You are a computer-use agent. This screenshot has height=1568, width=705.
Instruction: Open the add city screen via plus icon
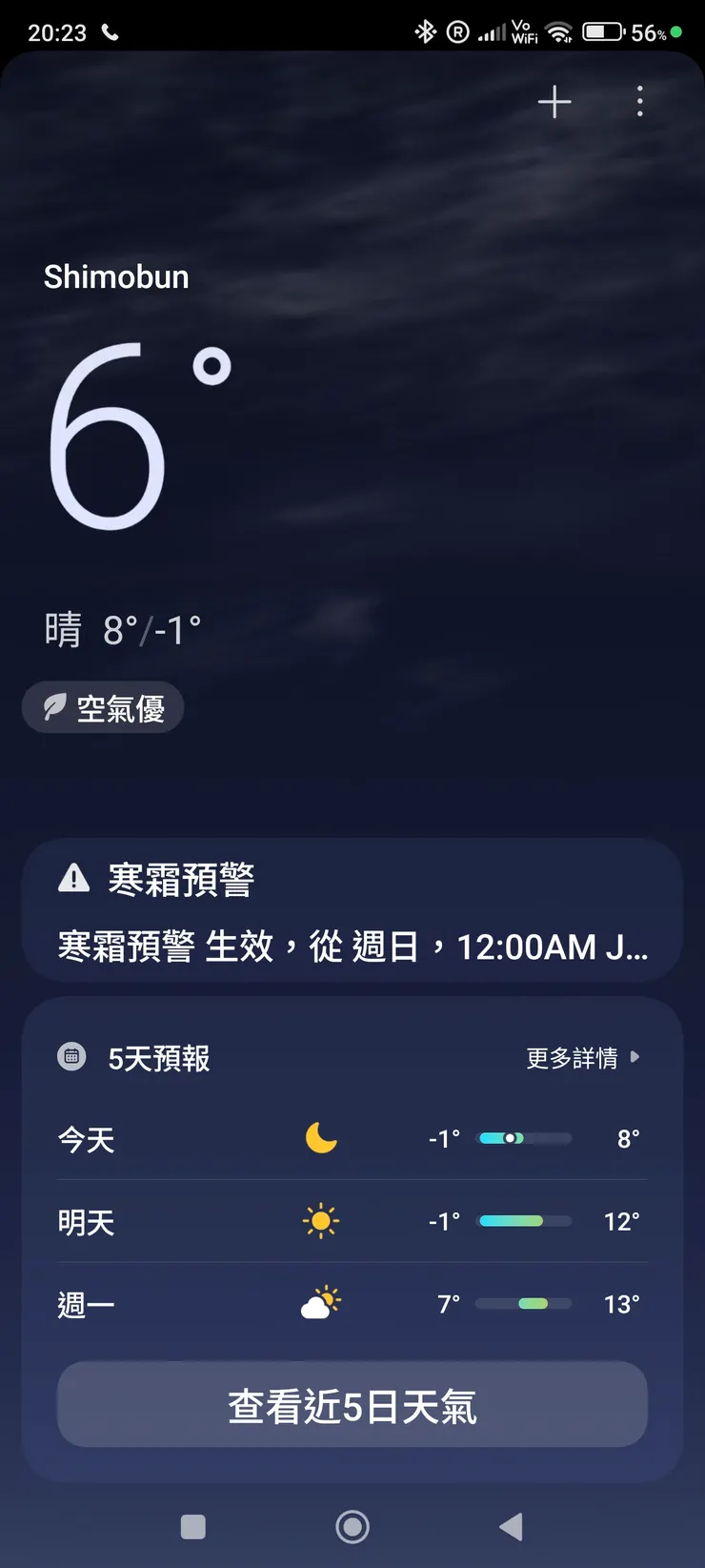click(x=554, y=102)
